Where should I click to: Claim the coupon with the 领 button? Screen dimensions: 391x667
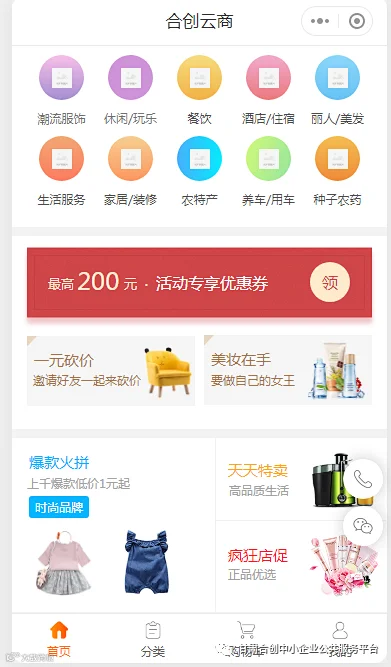330,282
